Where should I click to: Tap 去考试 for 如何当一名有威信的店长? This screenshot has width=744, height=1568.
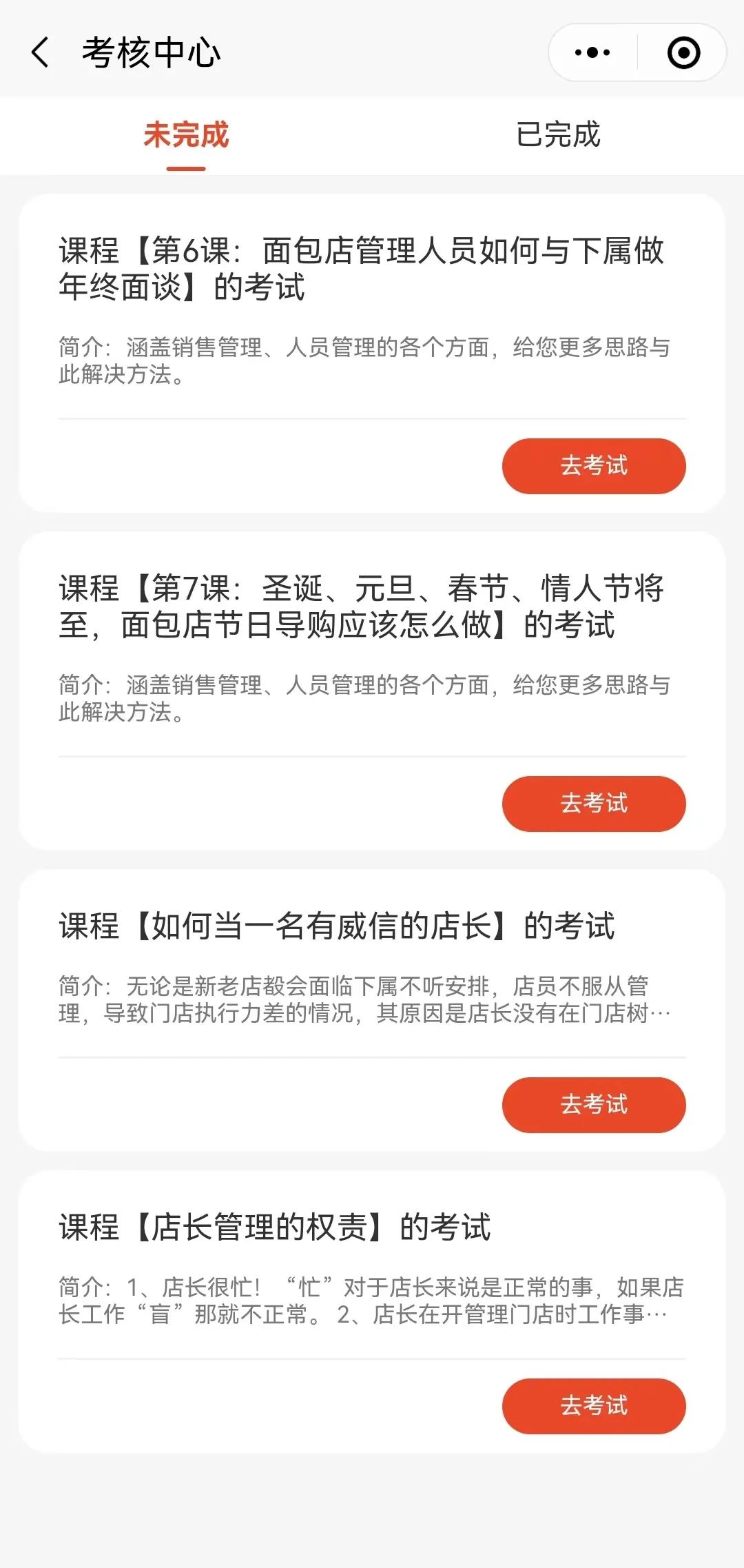594,1105
